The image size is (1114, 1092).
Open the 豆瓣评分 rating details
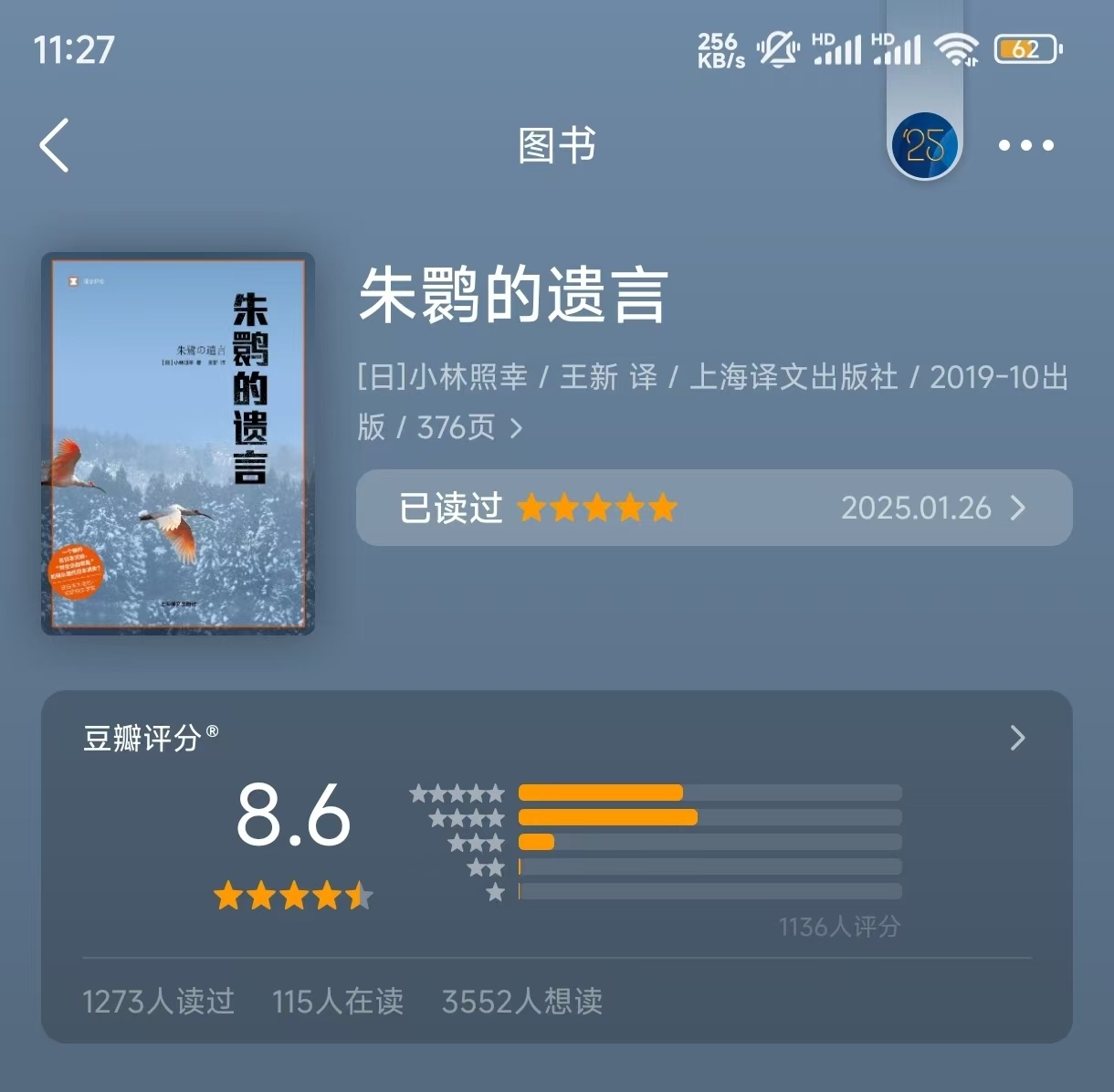point(1017,738)
